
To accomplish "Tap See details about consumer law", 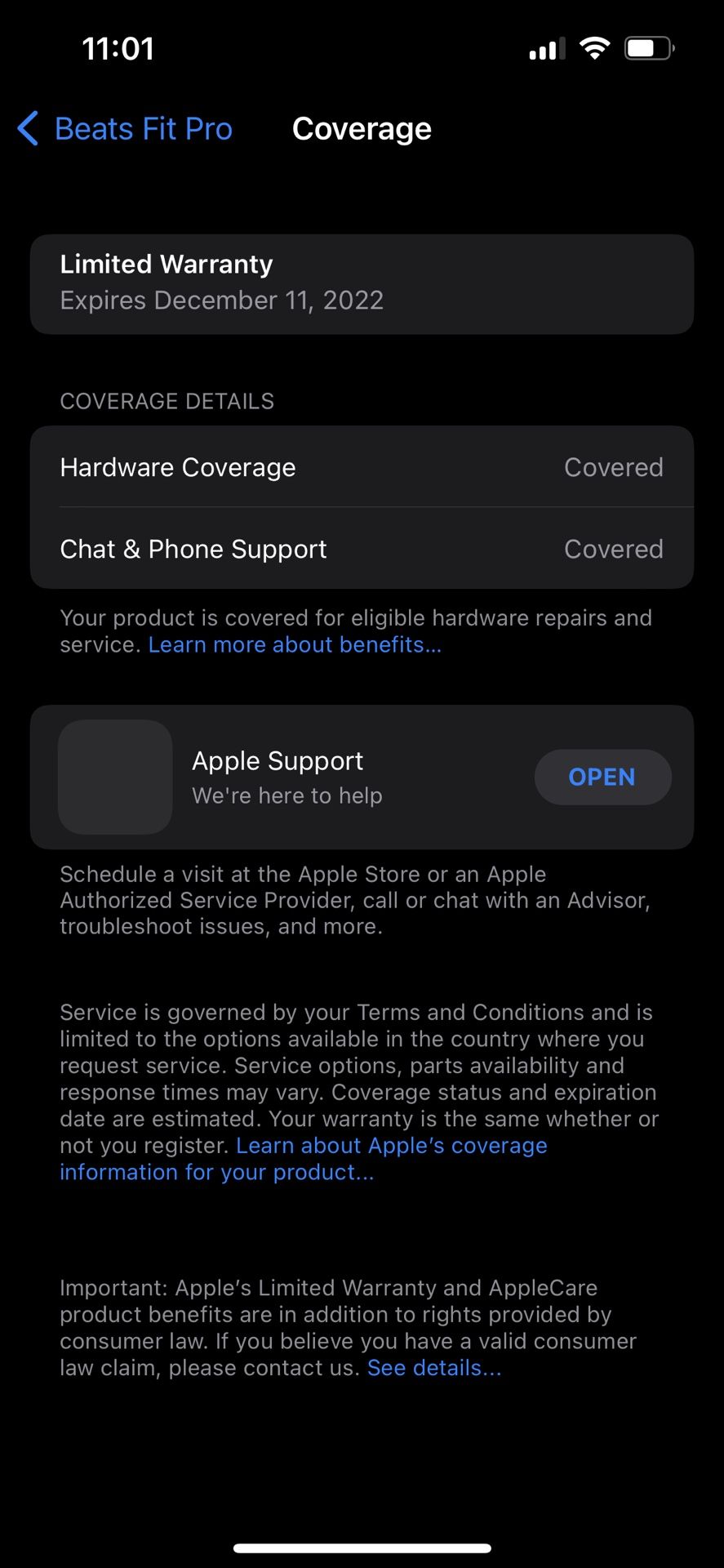I will (x=433, y=1368).
